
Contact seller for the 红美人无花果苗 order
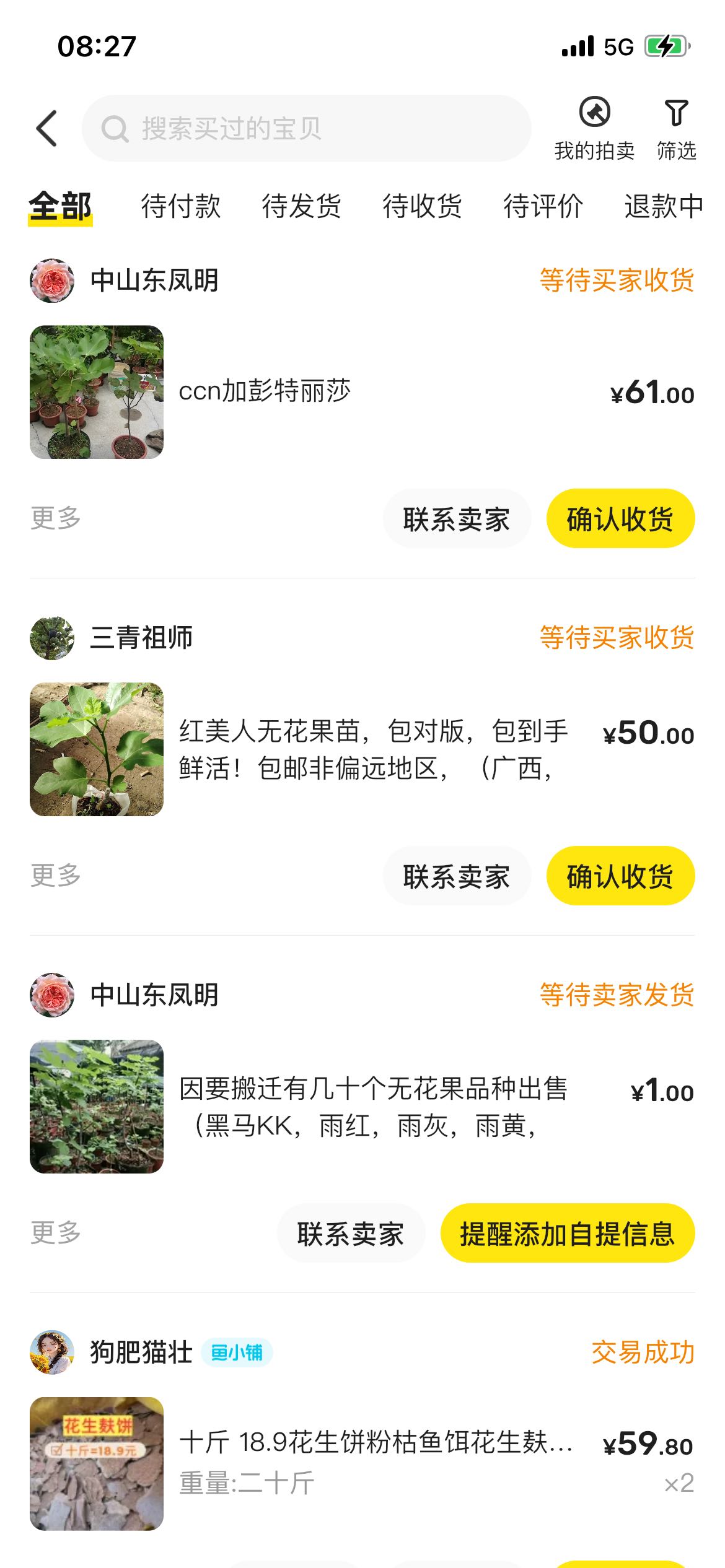point(457,876)
